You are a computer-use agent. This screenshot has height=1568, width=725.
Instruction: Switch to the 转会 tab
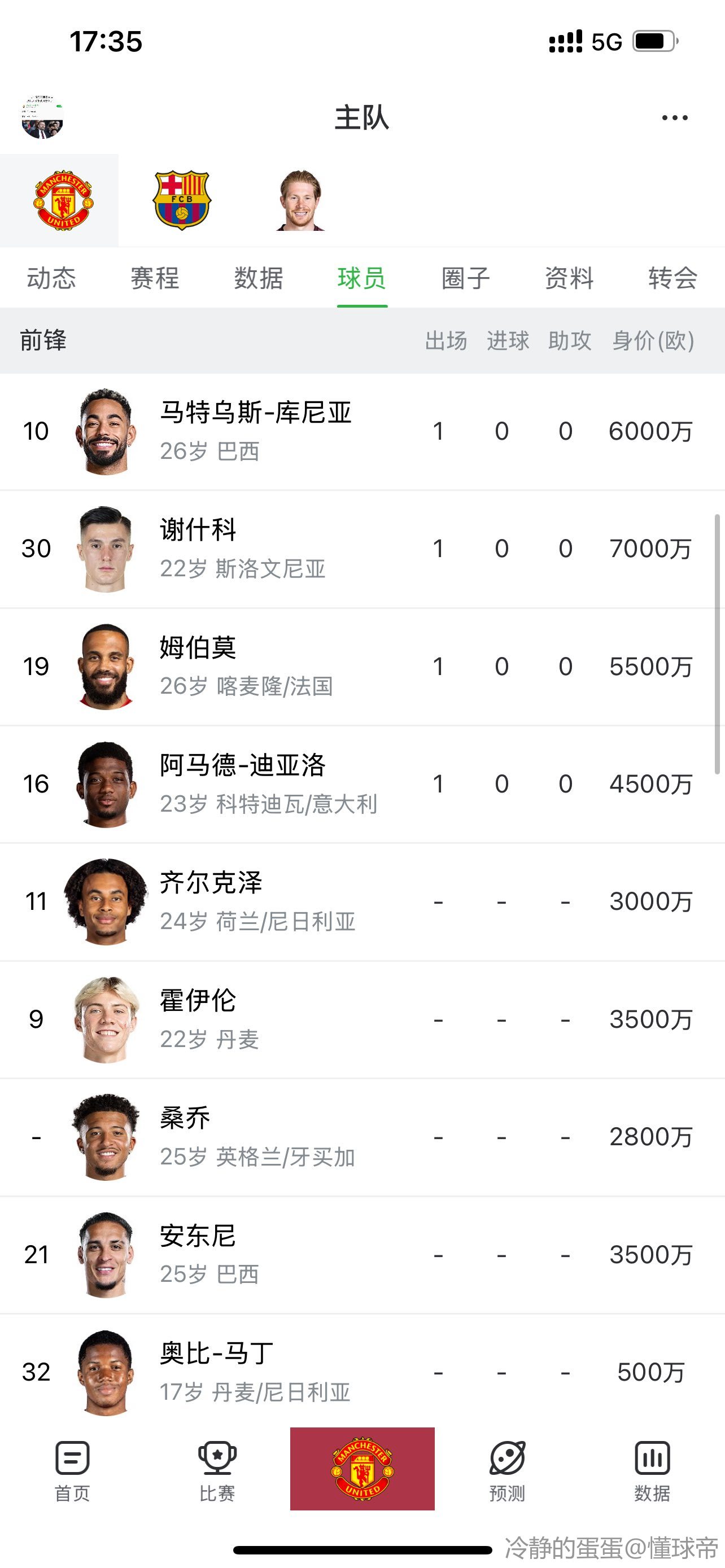pos(672,278)
